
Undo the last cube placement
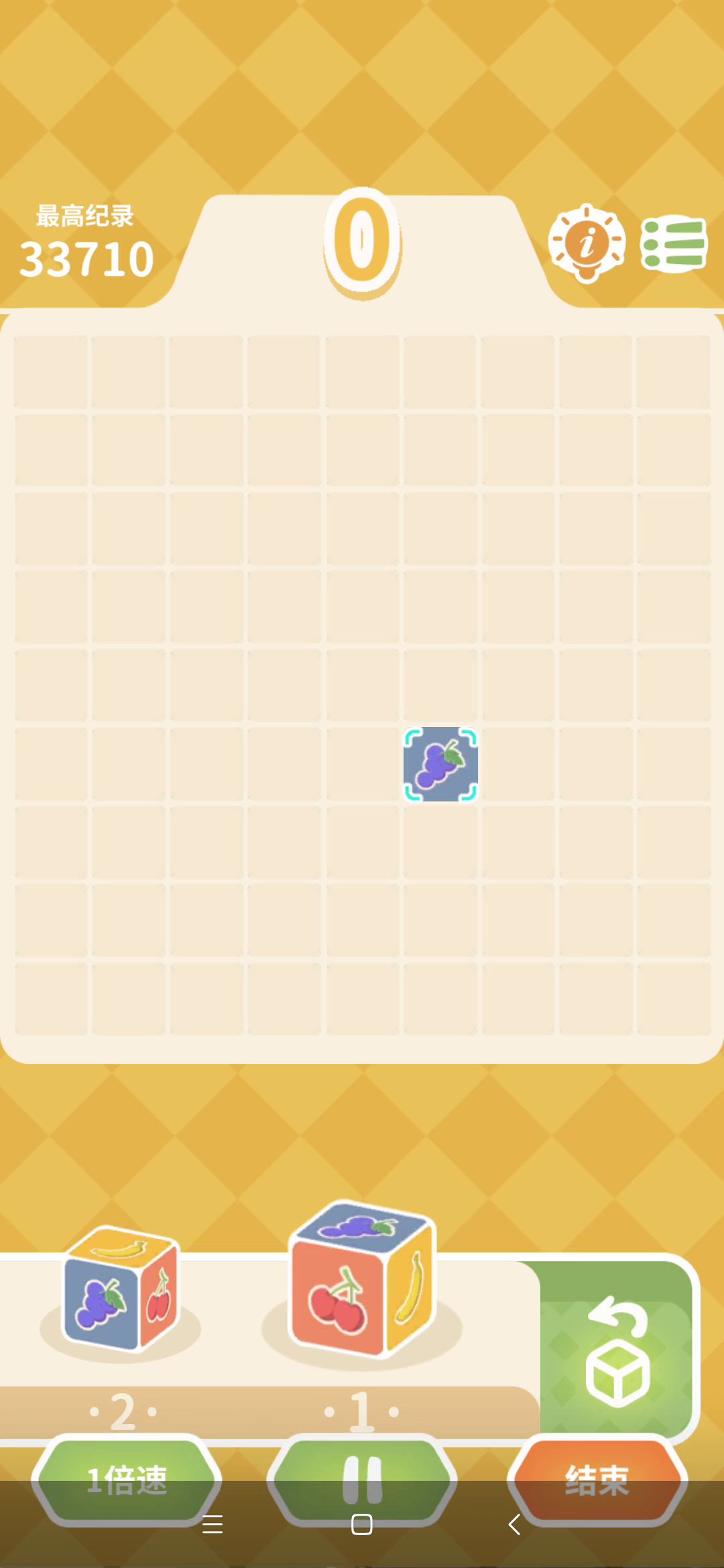pos(617,1350)
